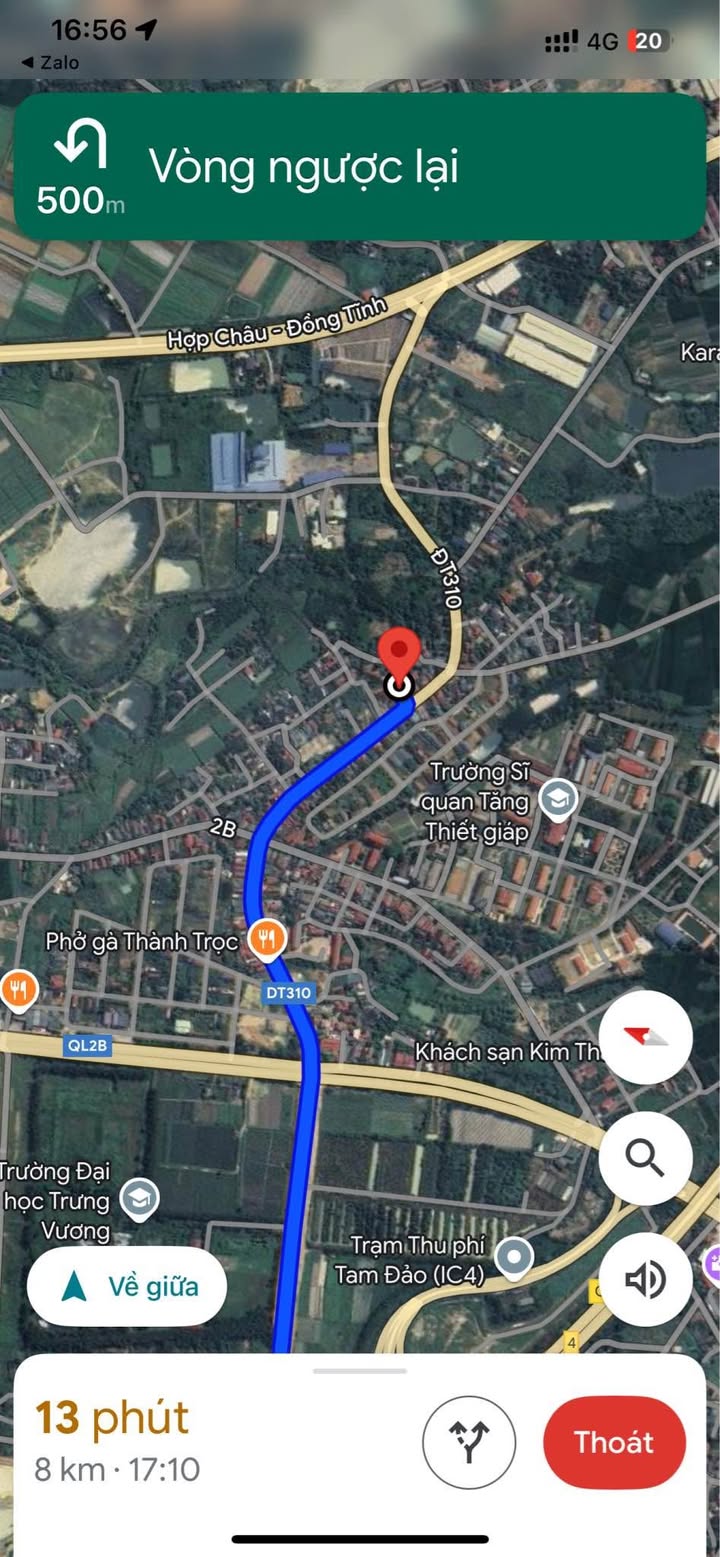Show alternate routes

[x=469, y=1442]
